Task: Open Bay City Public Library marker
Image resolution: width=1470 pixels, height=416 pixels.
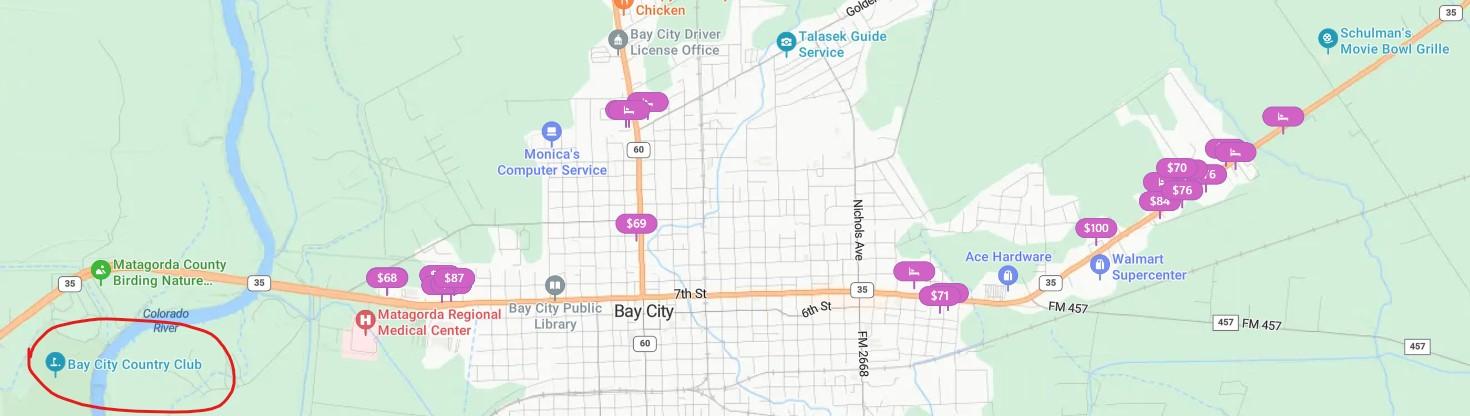Action: (x=555, y=287)
